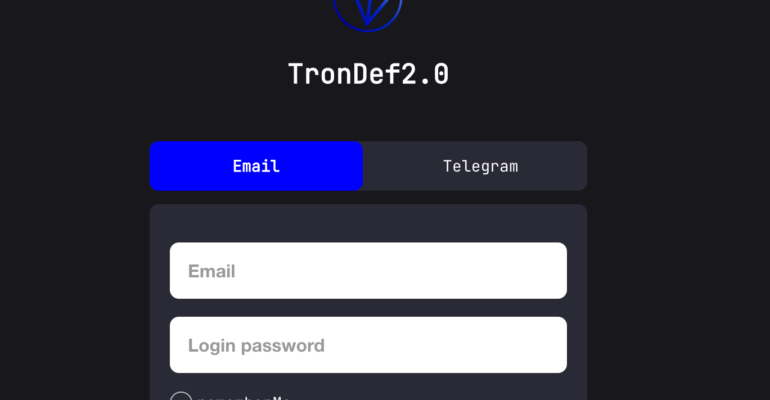Tap the Login password field
The height and width of the screenshot is (400, 770).
[368, 345]
